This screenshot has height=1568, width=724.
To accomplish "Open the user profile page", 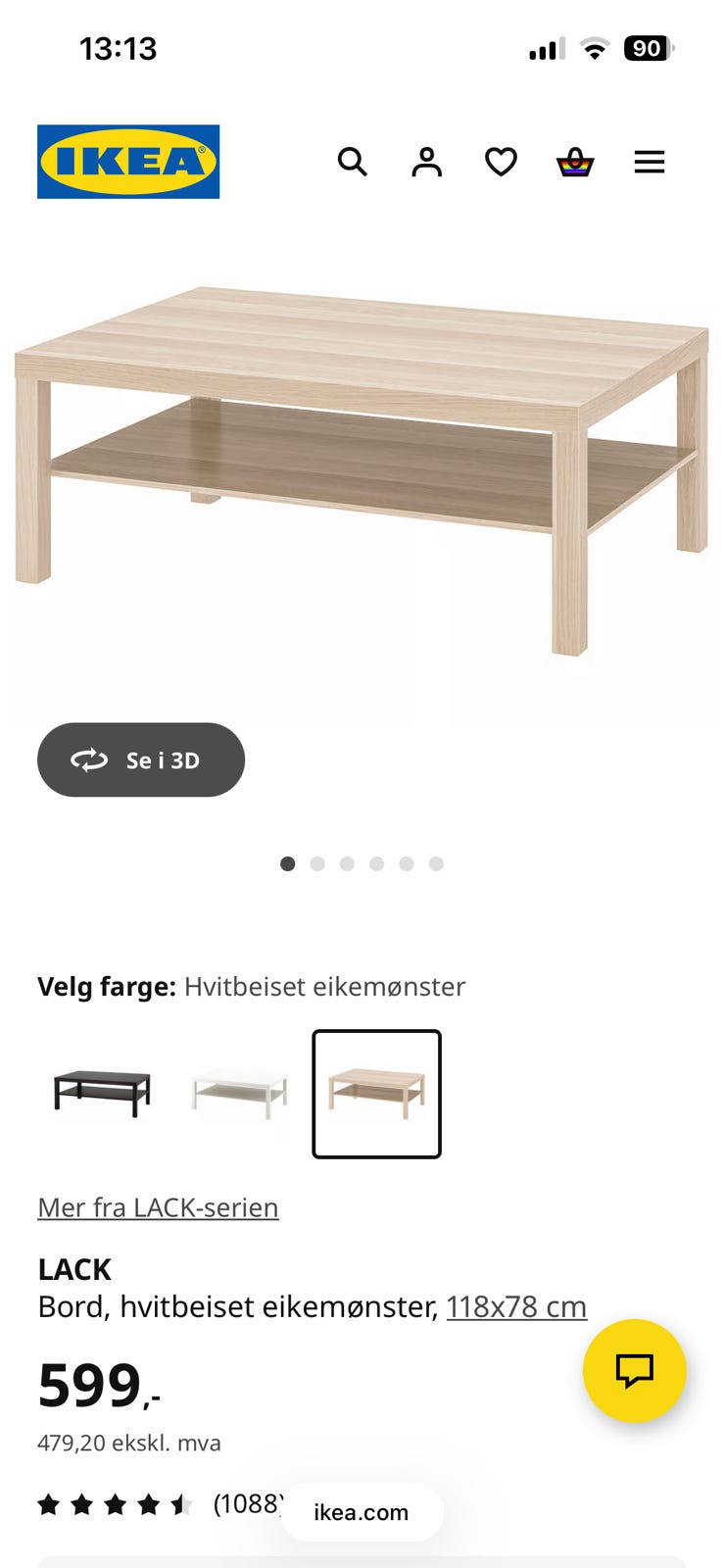I will 426,162.
